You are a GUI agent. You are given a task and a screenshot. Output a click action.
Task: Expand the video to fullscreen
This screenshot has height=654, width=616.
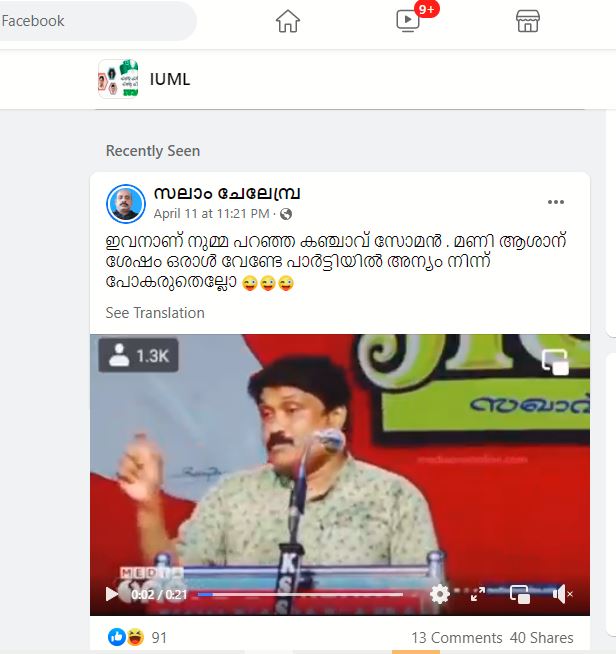pyautogui.click(x=479, y=594)
